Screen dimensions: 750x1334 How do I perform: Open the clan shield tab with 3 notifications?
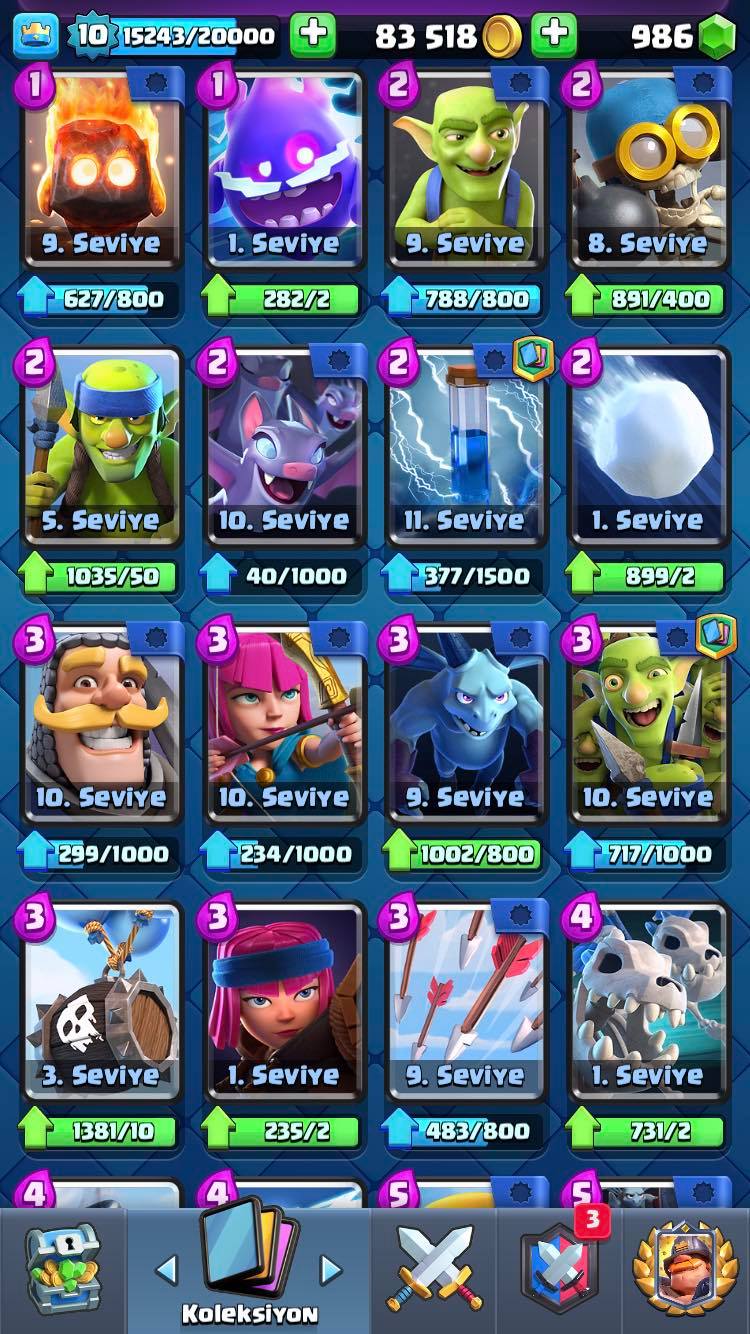click(x=560, y=1270)
